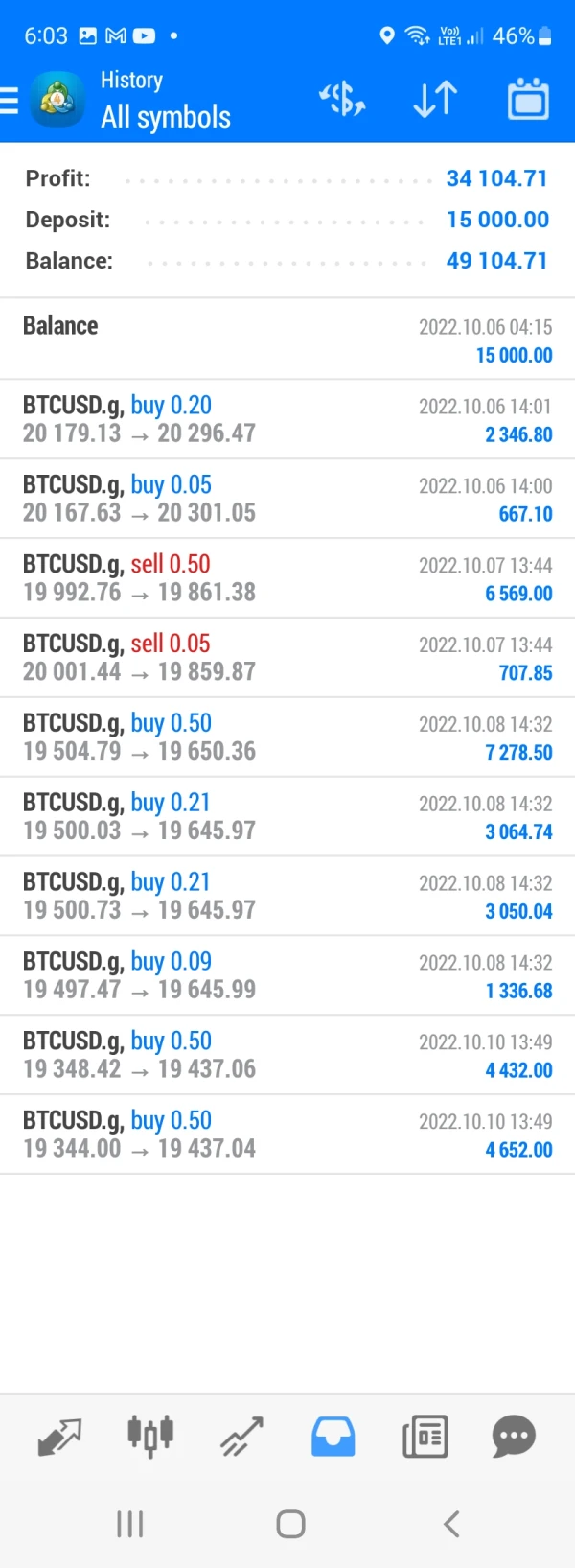Expand the sell 0.05 trade with 707.85 profit

coord(287,658)
